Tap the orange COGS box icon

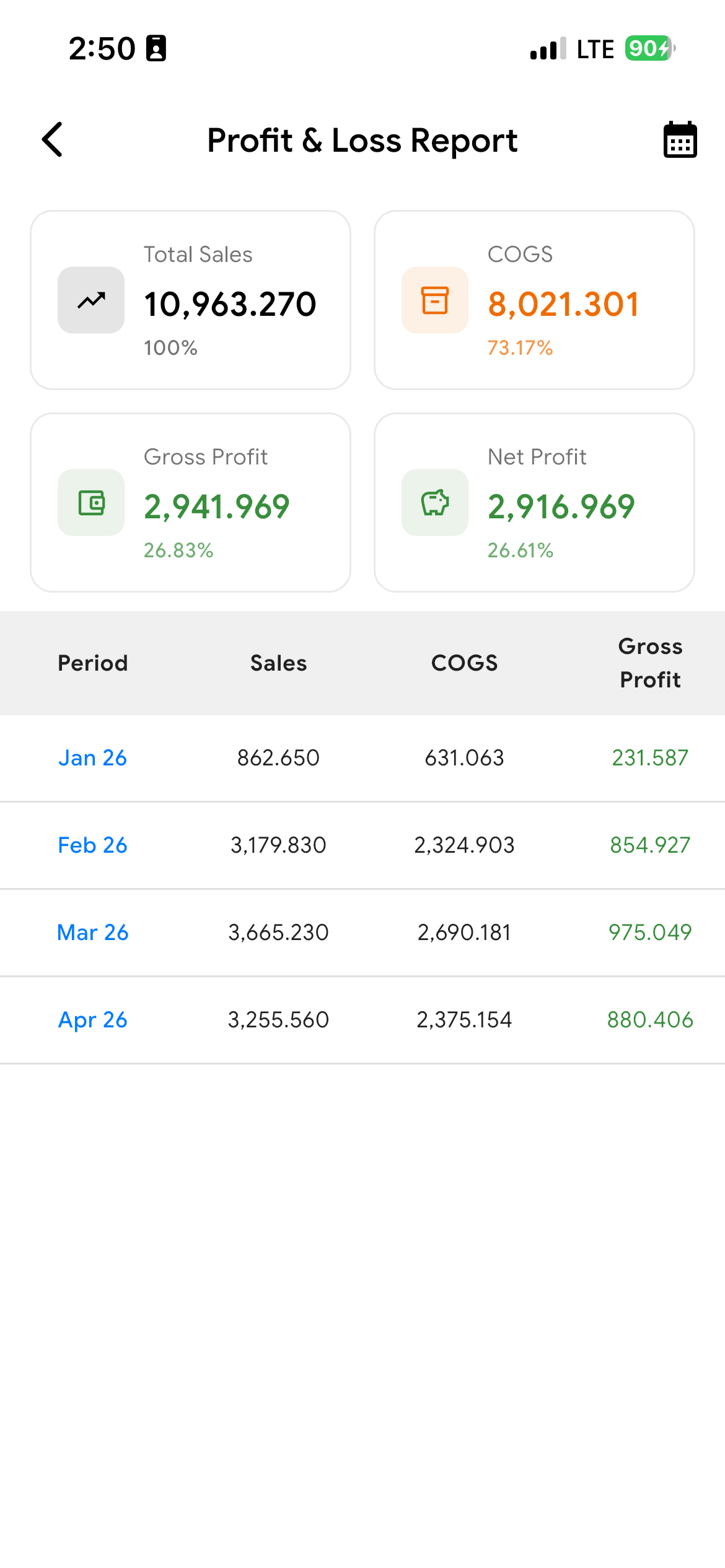(434, 300)
